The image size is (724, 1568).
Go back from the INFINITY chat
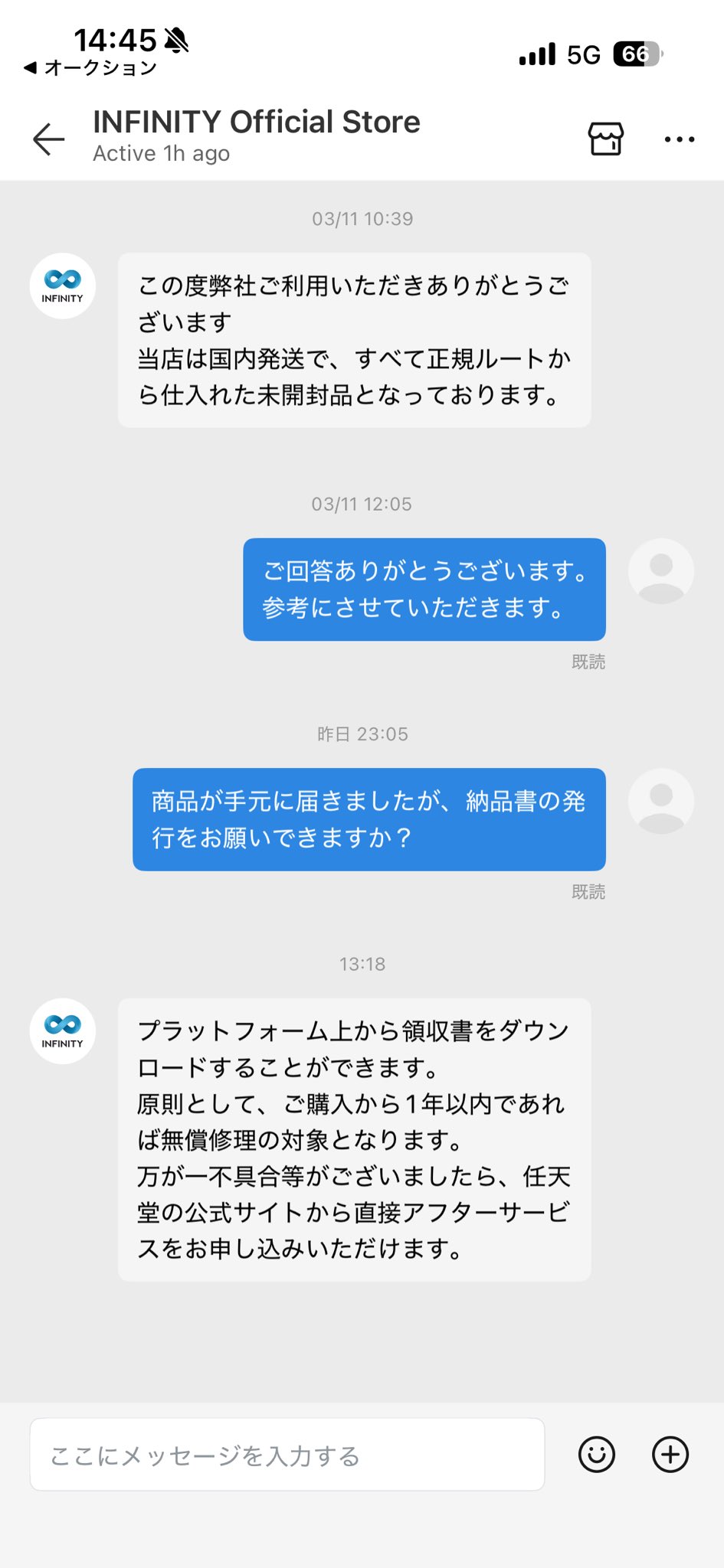point(48,139)
